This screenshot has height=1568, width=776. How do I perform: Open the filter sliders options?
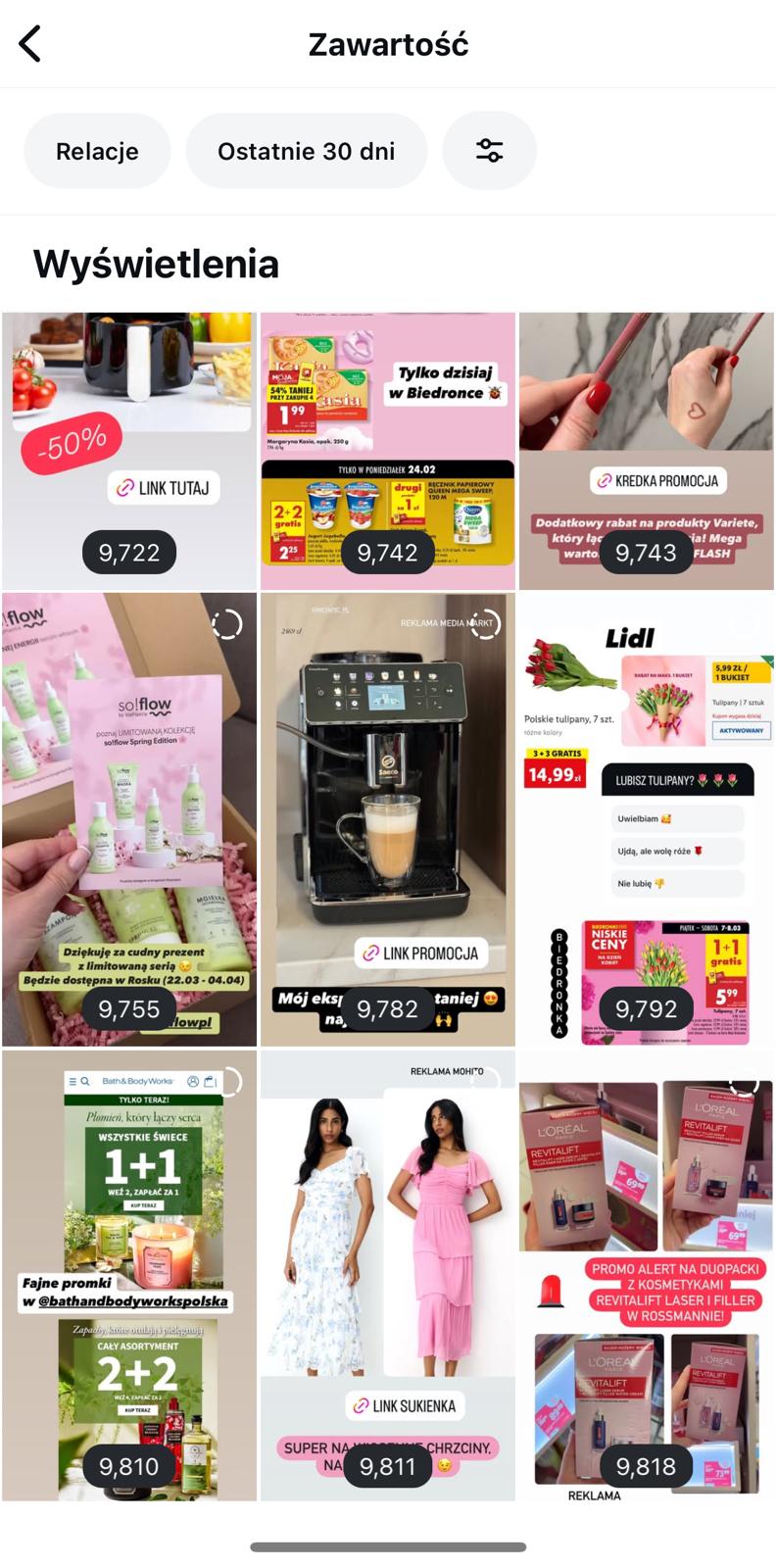(x=489, y=151)
